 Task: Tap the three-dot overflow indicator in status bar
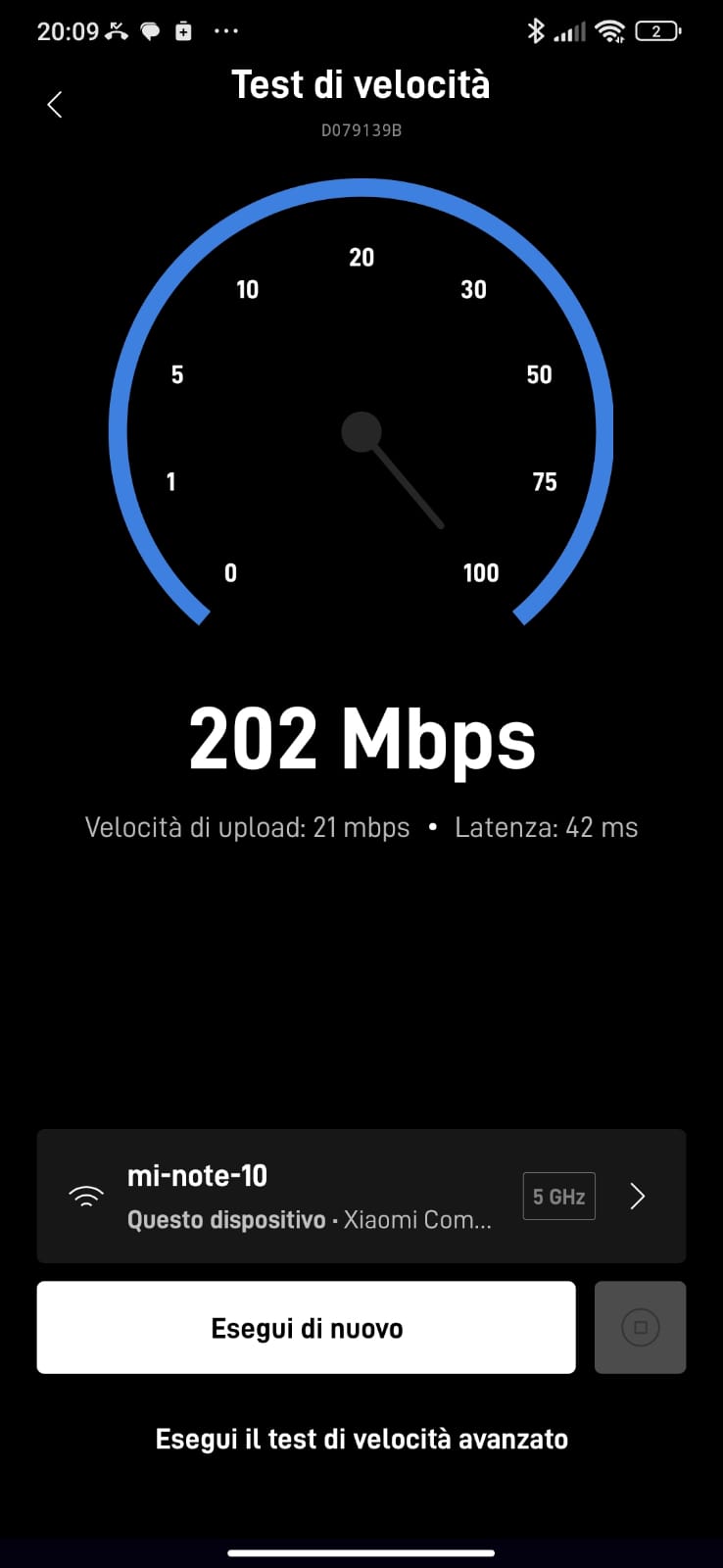click(x=226, y=30)
